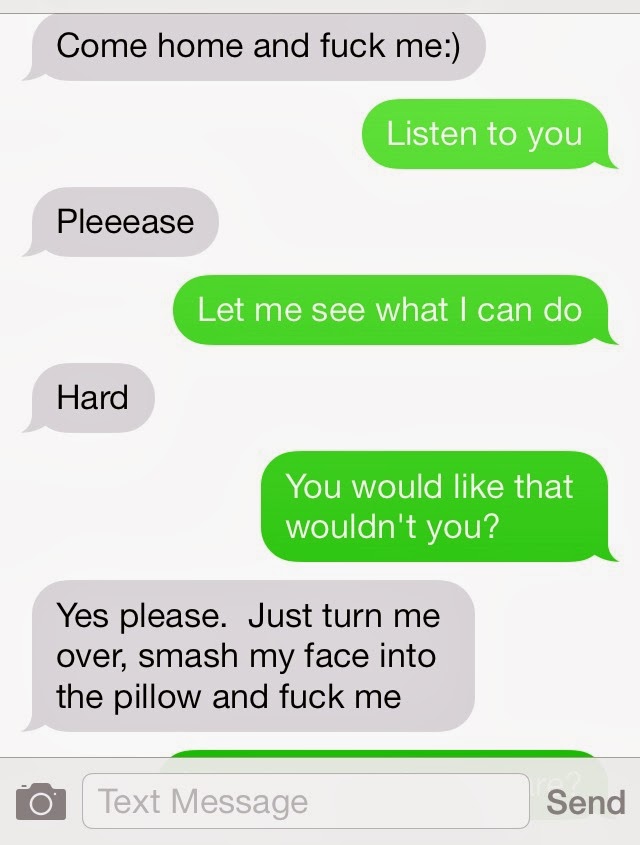Tap the Send button
Image resolution: width=640 pixels, height=845 pixels.
(586, 802)
